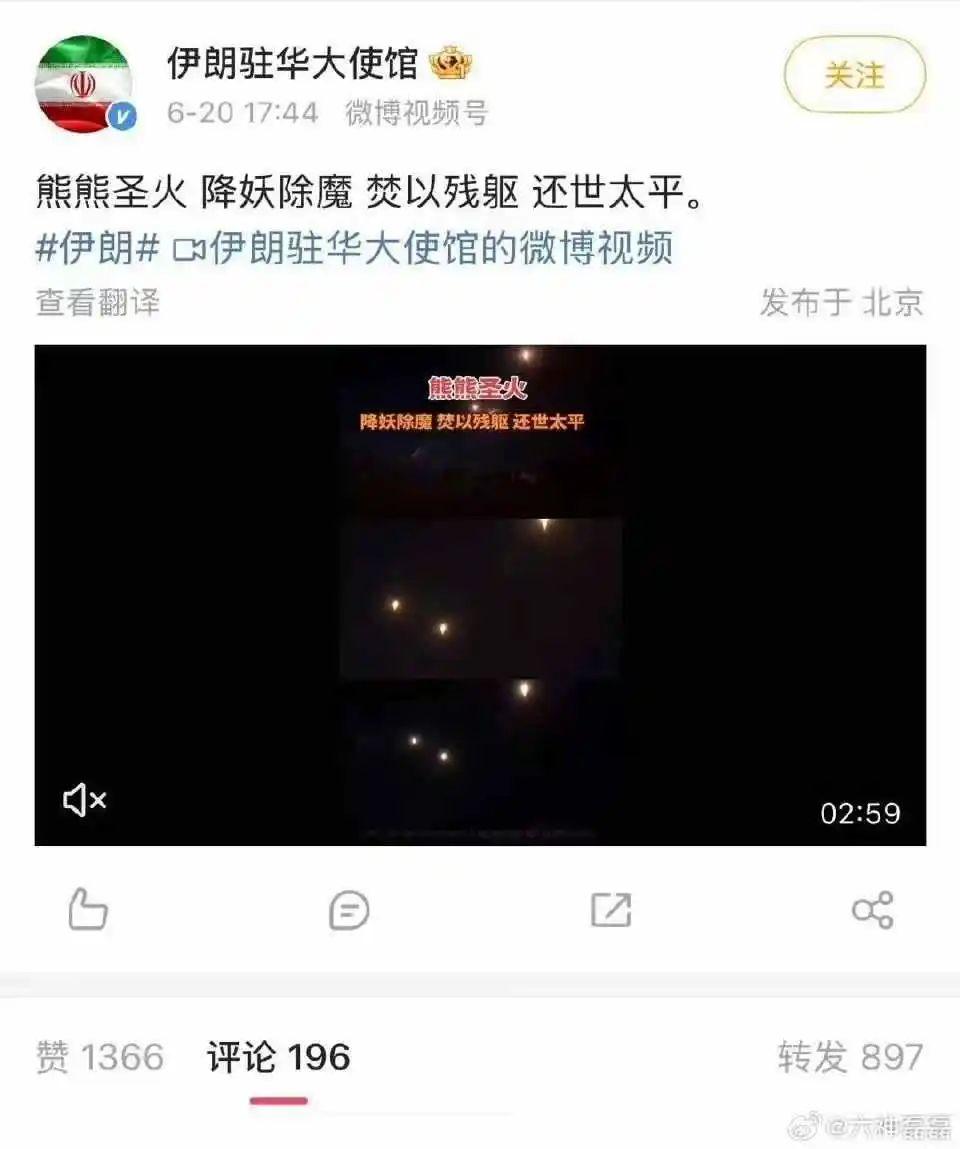Viewport: 960px width, 1149px height.
Task: Follow the 伊朗驻华大使馆 account
Action: (854, 75)
